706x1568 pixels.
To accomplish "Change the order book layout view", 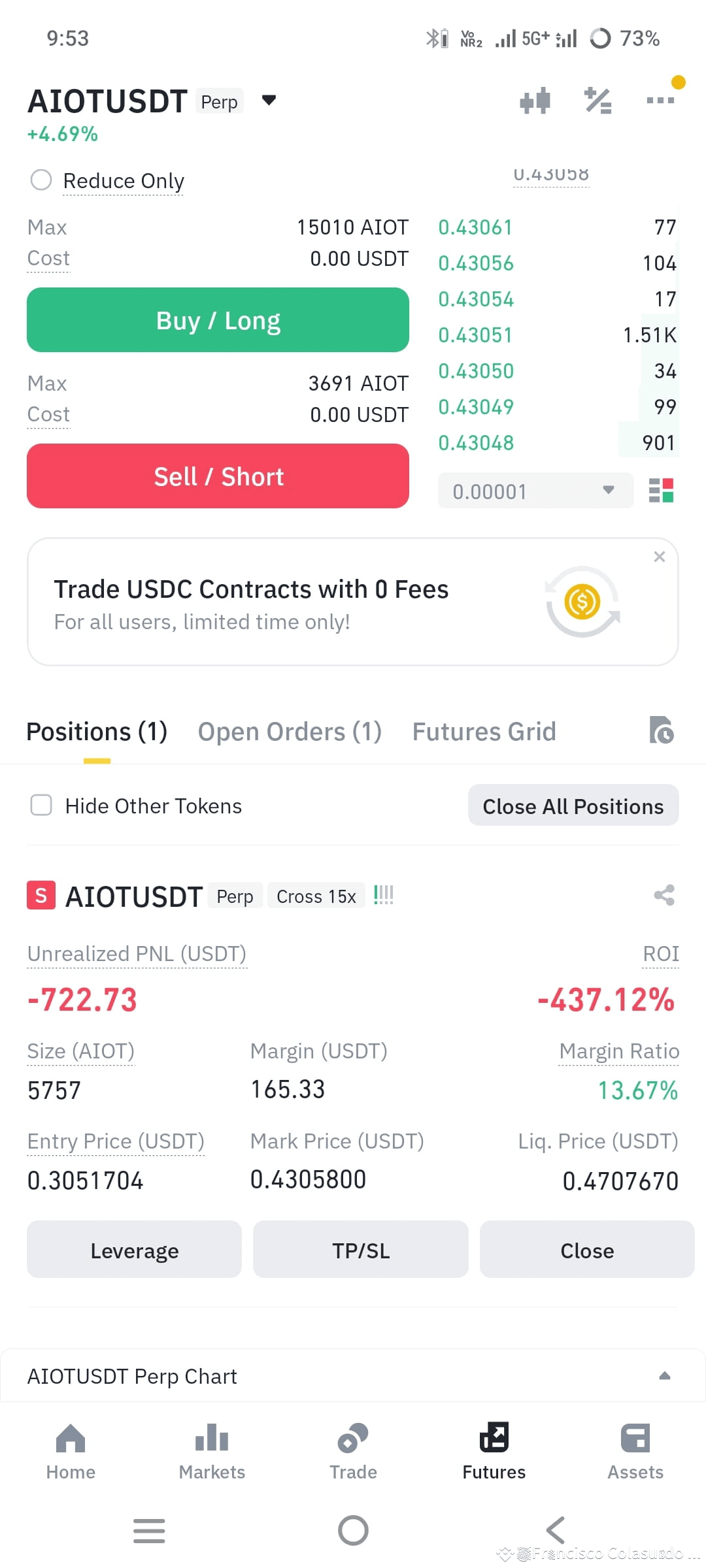I will tap(661, 491).
